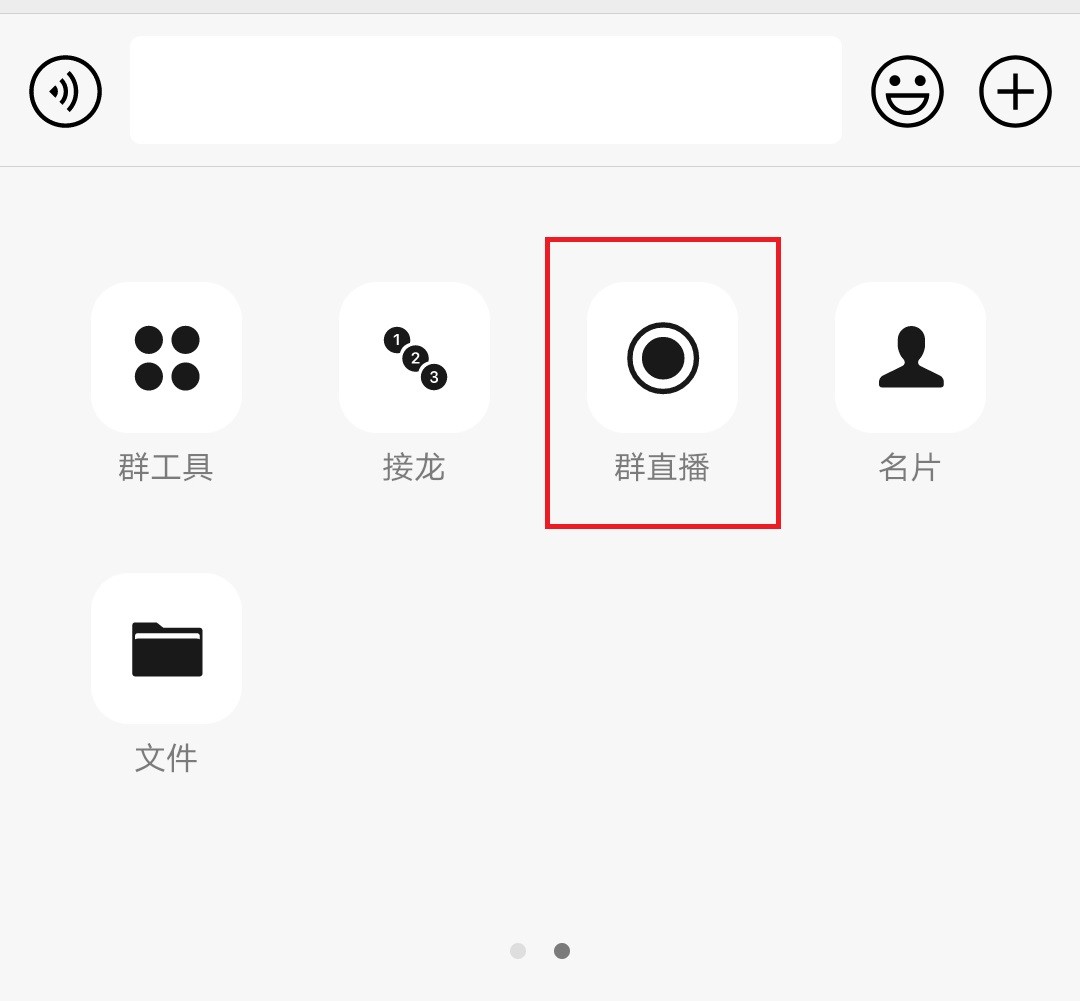Close the plus attachments panel
Image resolution: width=1080 pixels, height=1001 pixels.
pos(1015,92)
